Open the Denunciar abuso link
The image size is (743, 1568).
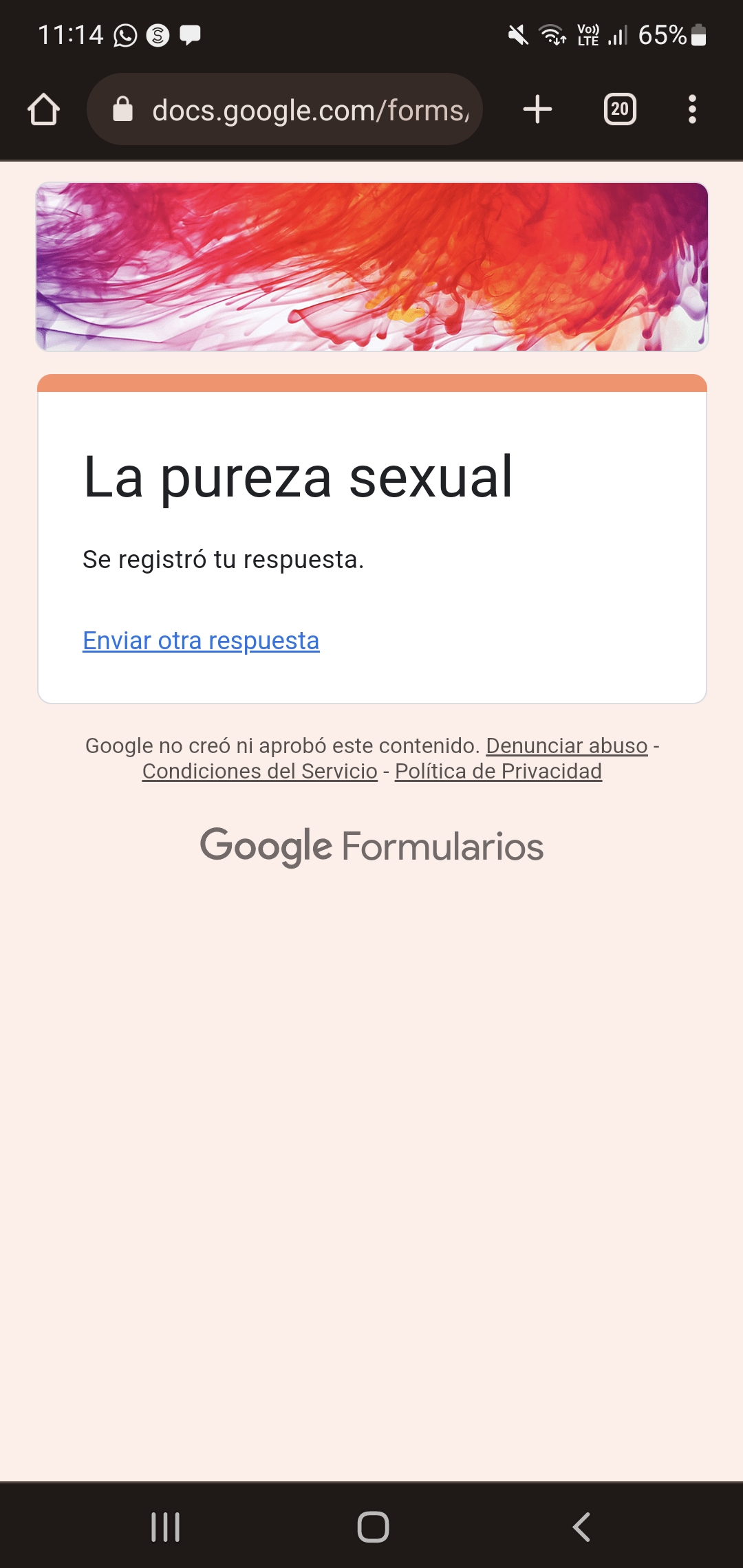click(567, 745)
